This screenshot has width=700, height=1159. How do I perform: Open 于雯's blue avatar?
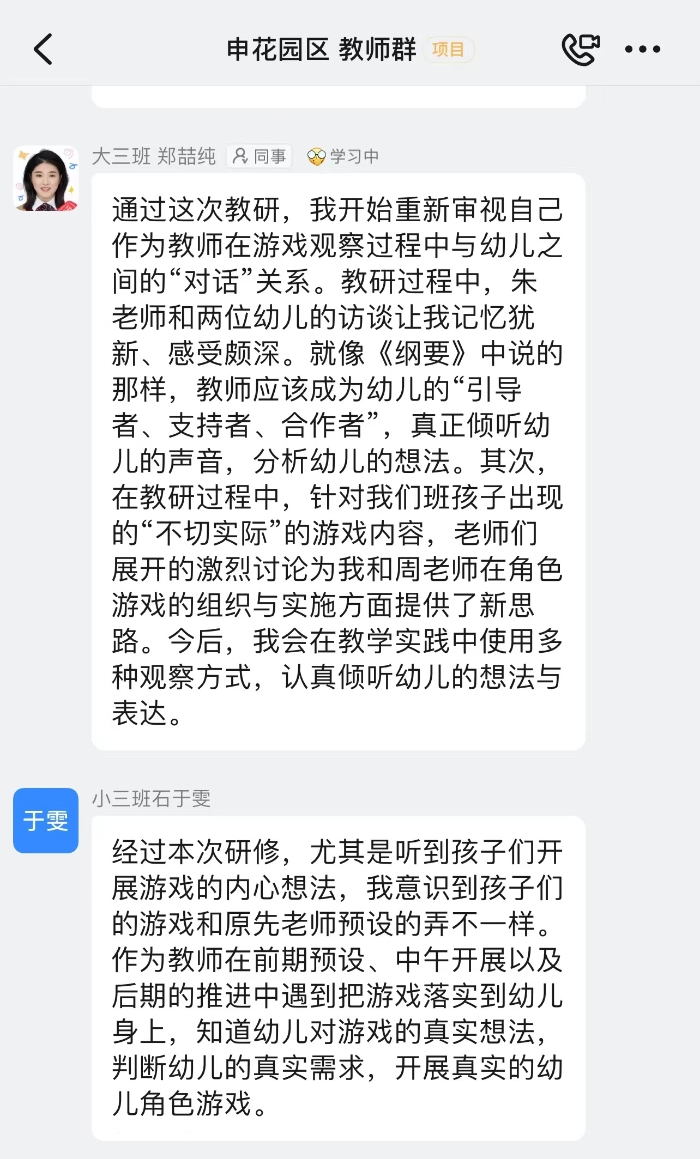pyautogui.click(x=46, y=820)
